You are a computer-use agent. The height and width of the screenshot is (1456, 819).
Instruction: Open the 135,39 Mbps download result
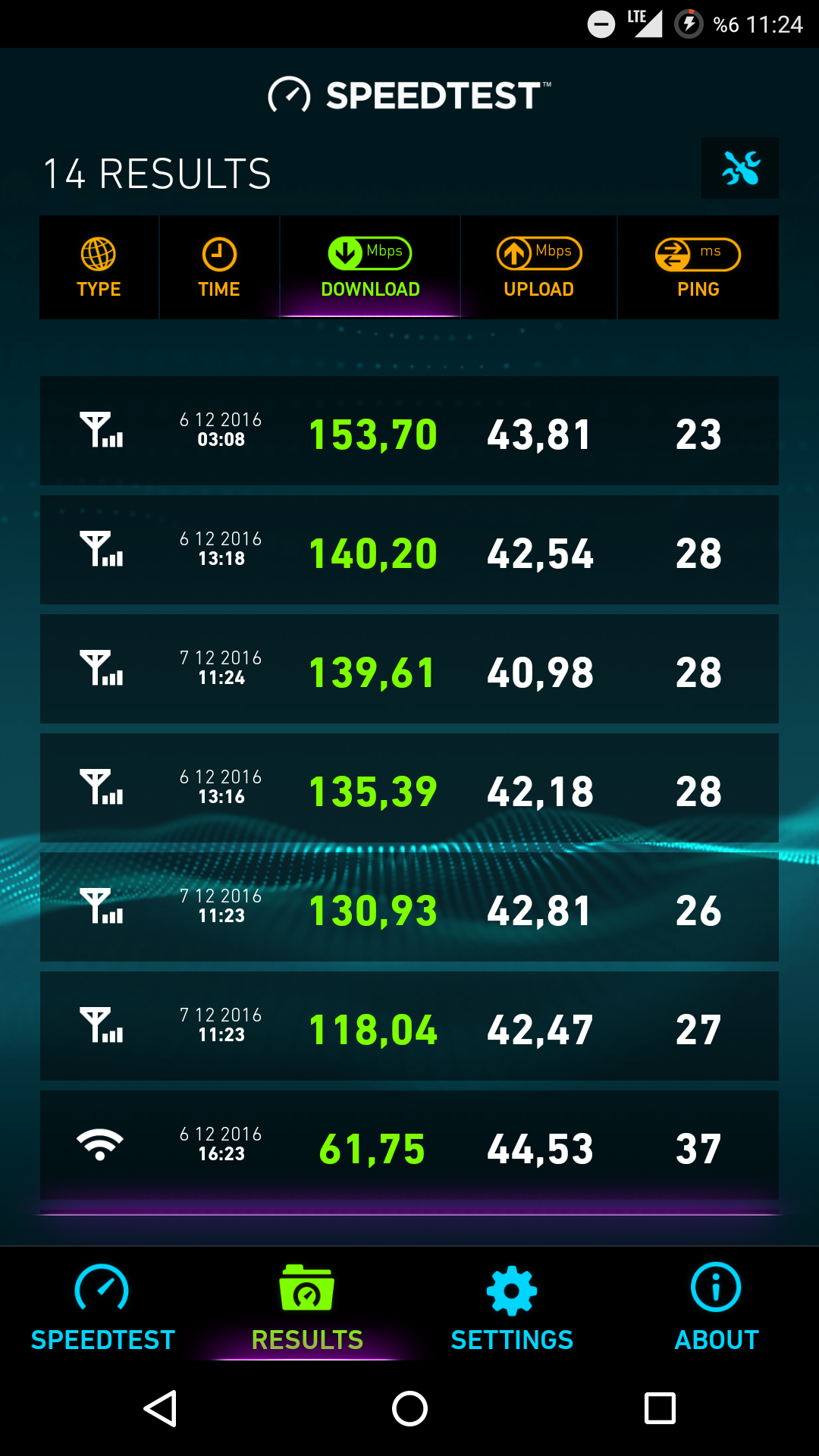coord(409,788)
